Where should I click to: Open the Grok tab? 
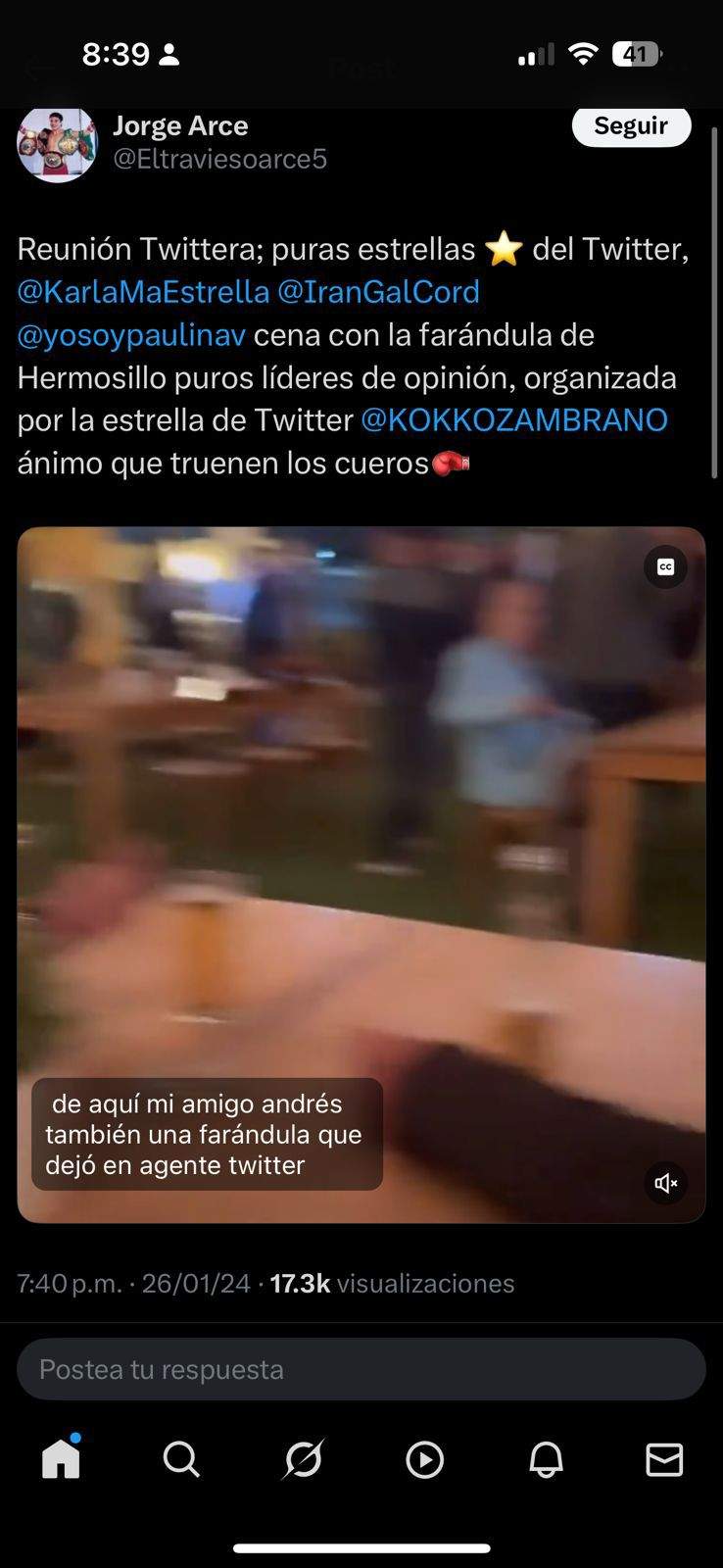tap(303, 1459)
